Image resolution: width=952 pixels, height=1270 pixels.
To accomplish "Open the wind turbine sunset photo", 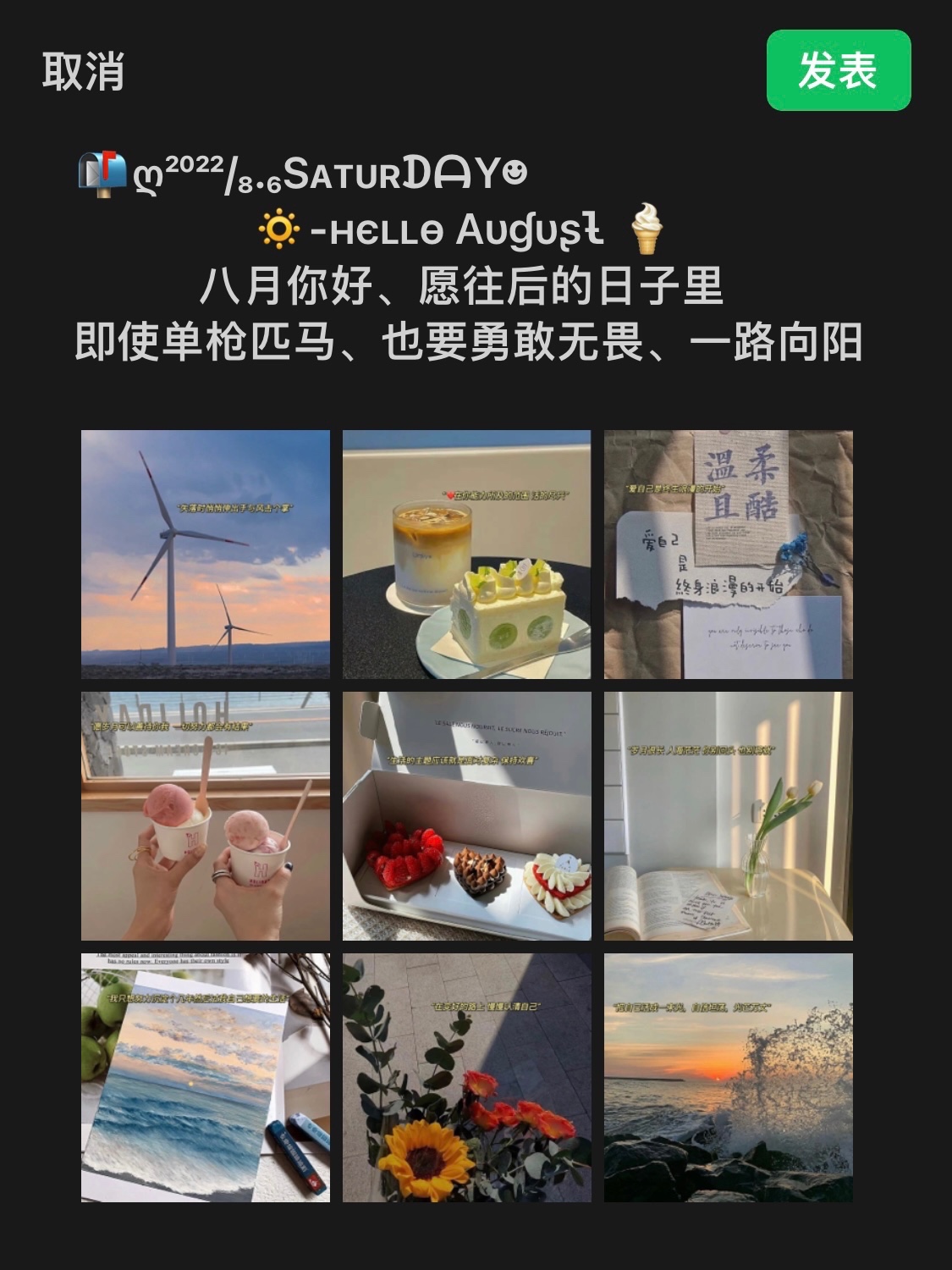I will tap(206, 555).
